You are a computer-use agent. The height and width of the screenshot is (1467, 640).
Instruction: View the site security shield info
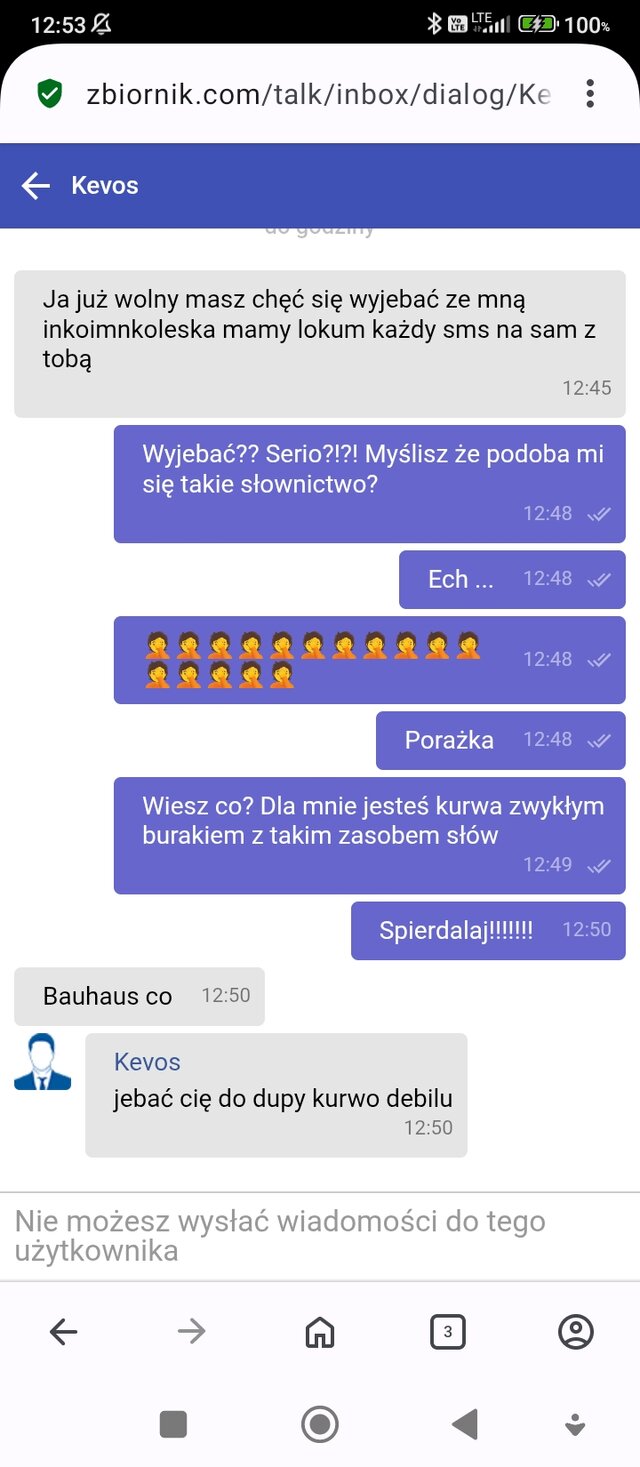coord(49,95)
